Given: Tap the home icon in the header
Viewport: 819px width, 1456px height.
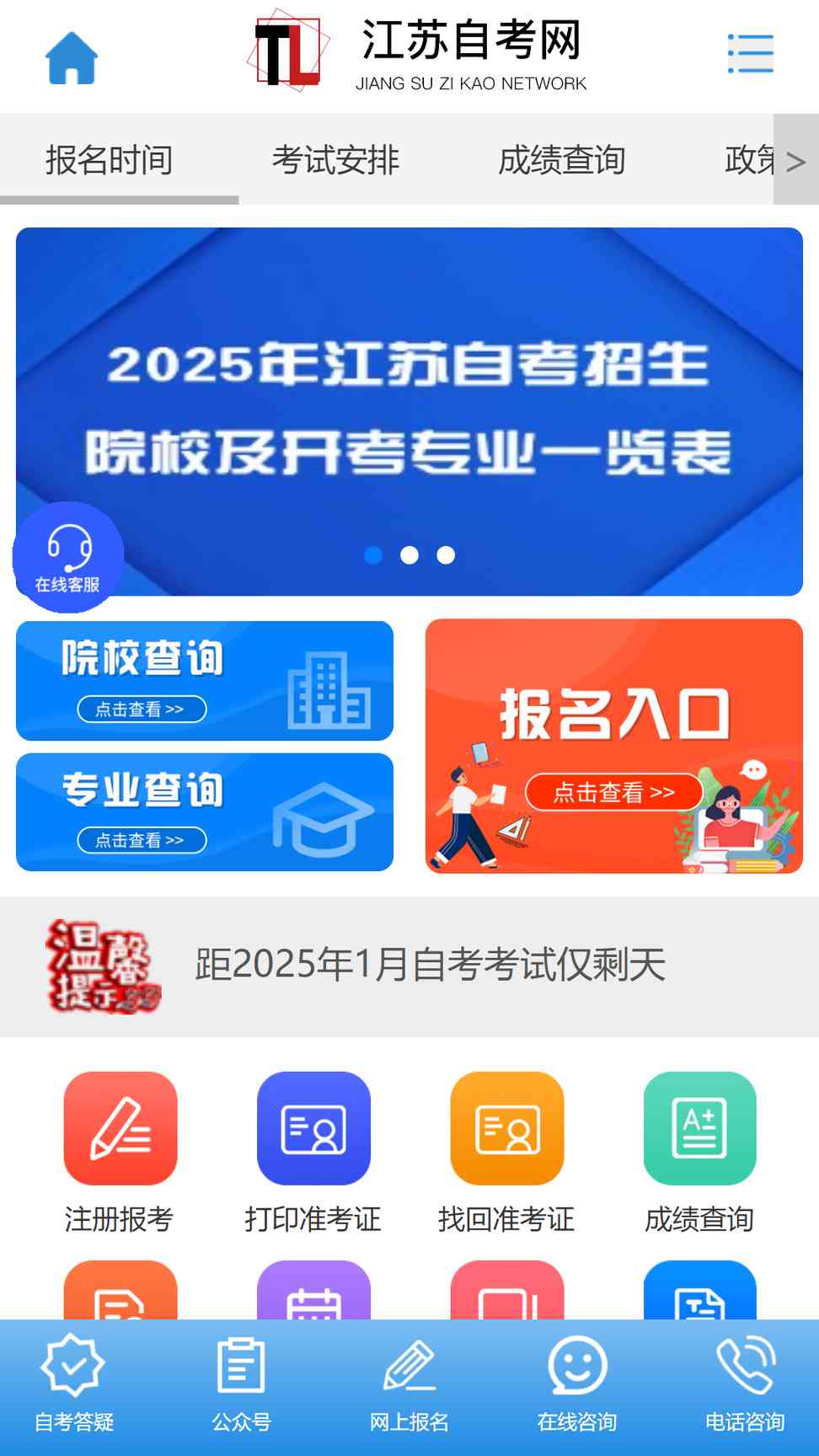Looking at the screenshot, I should [x=72, y=57].
